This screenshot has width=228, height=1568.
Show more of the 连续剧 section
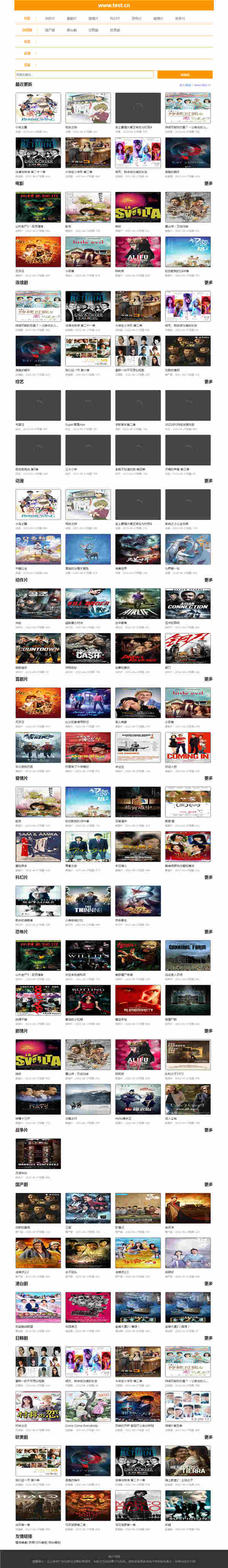(208, 282)
